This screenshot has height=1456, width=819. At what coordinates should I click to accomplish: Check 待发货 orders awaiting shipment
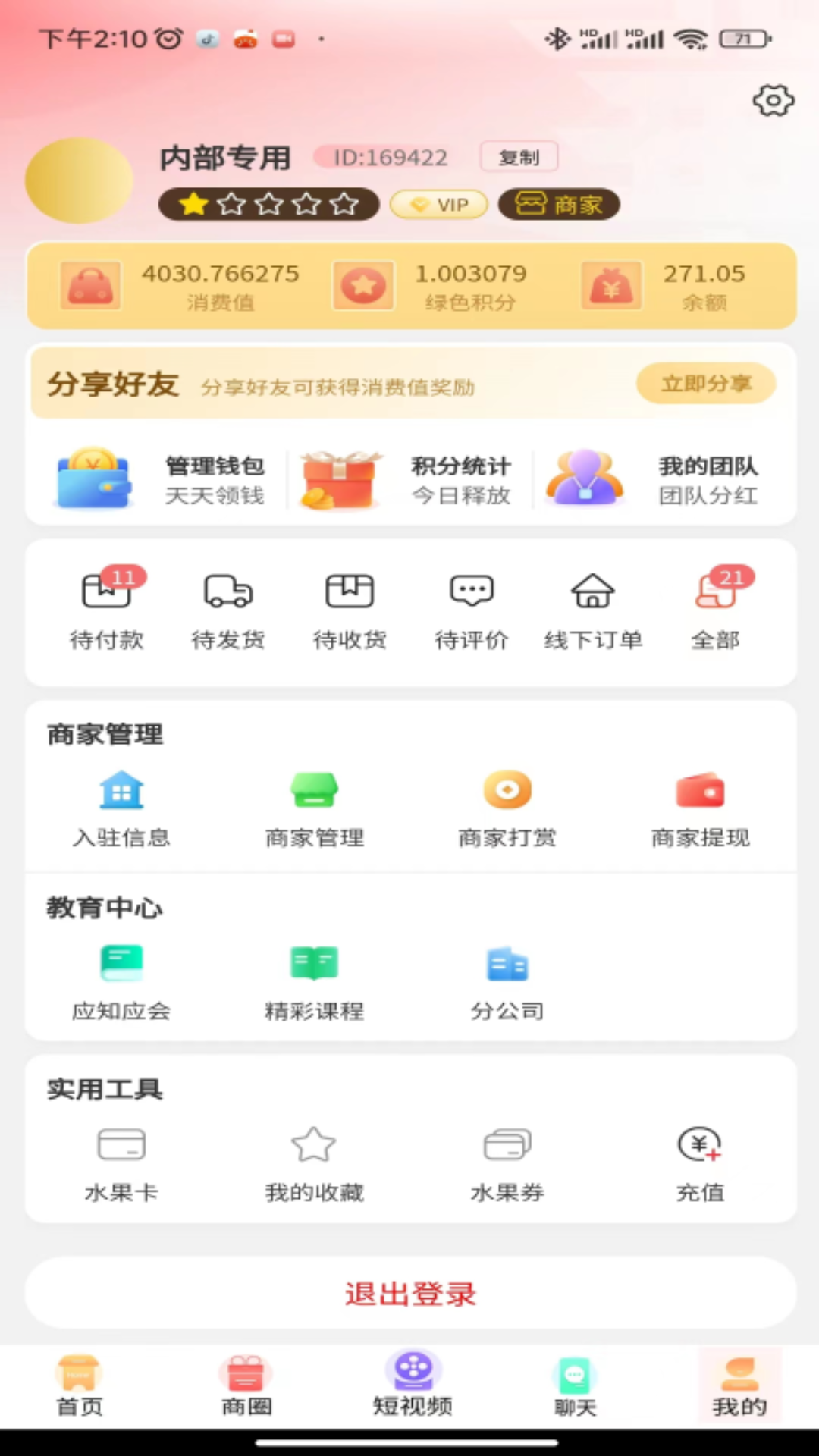tap(228, 610)
